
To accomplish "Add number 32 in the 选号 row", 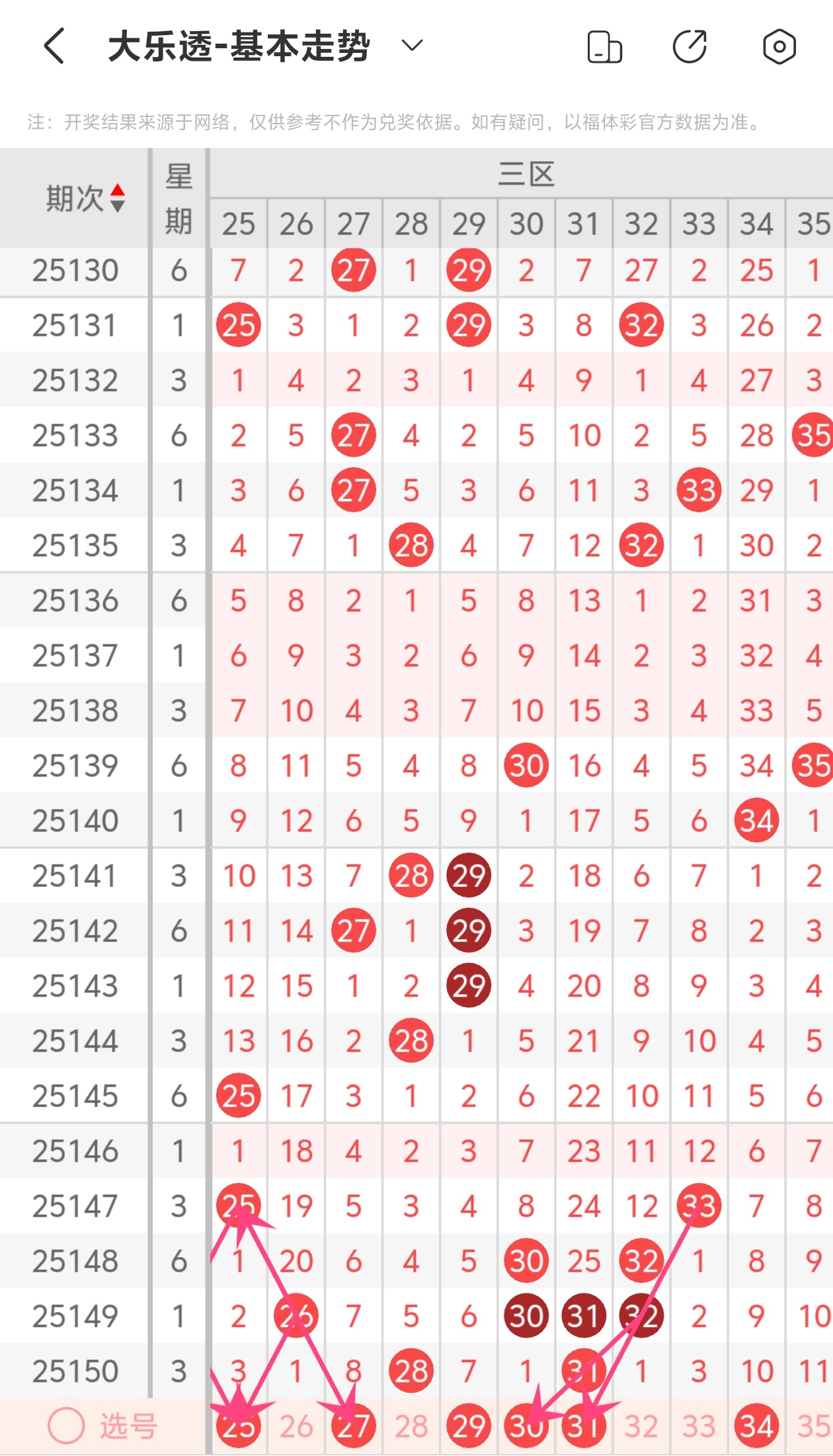I will (x=641, y=1426).
